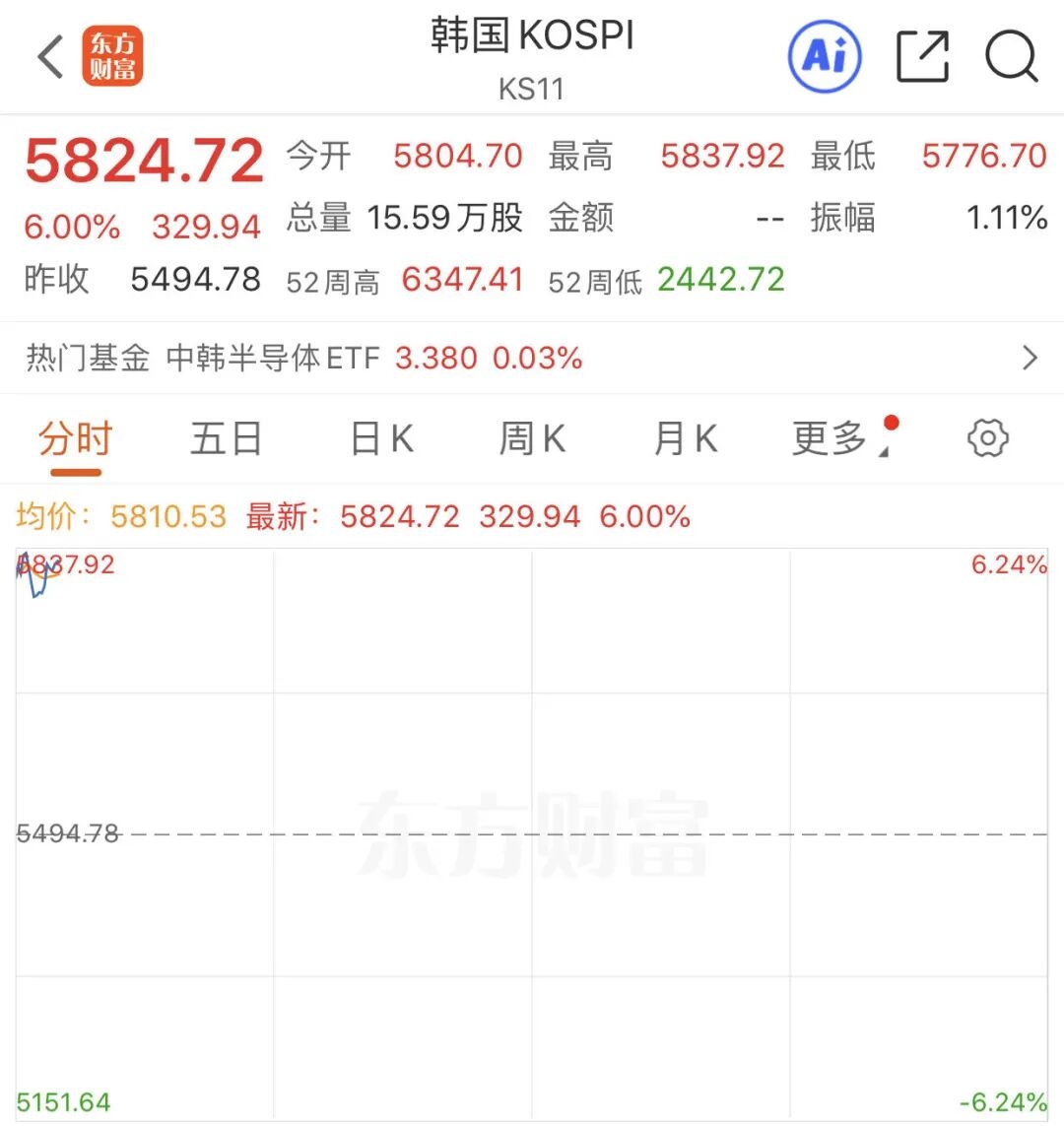1064x1126 pixels.
Task: Open the AI assistant
Action: click(826, 57)
